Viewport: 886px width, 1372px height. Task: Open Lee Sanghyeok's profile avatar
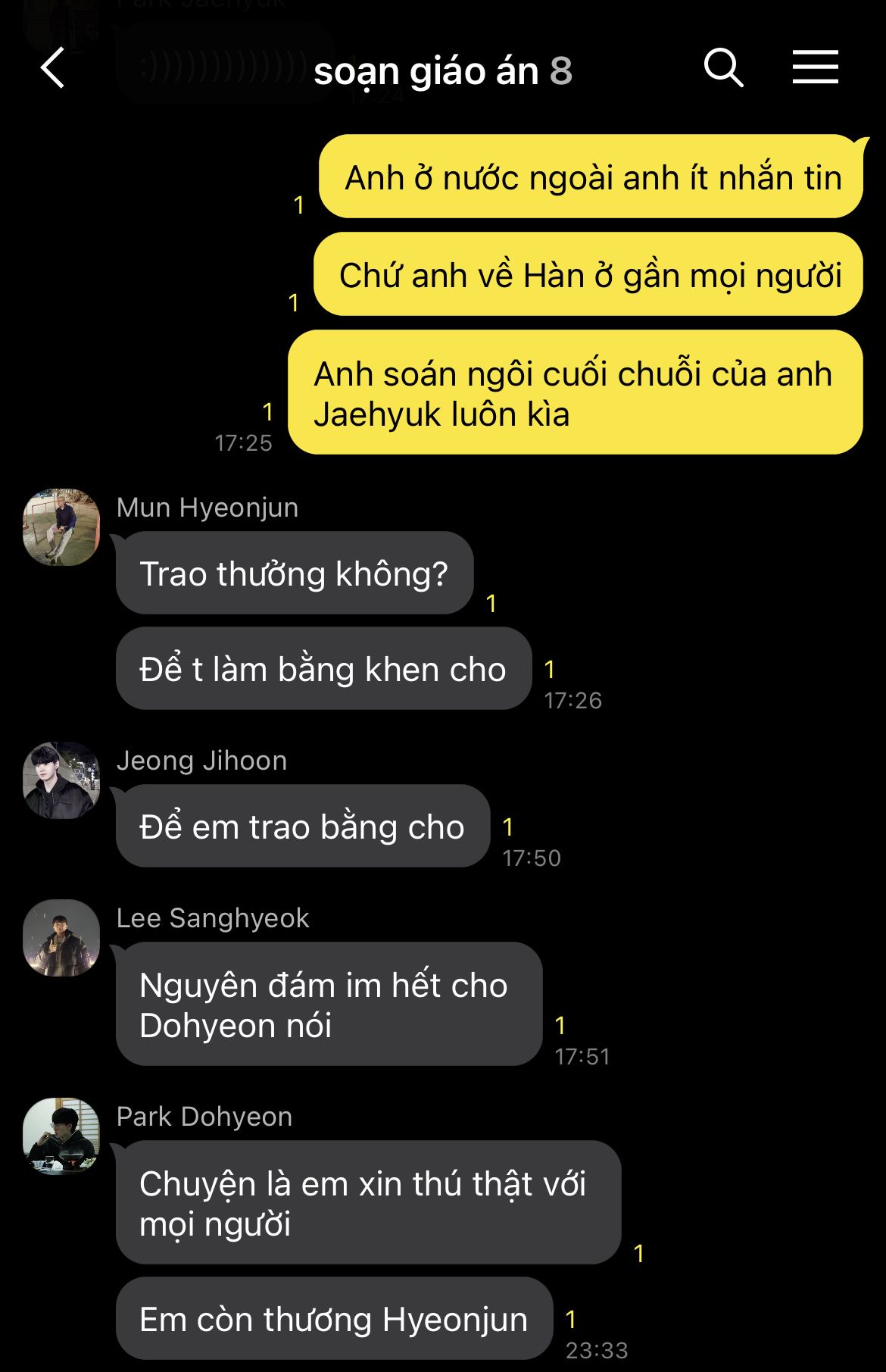tap(61, 938)
